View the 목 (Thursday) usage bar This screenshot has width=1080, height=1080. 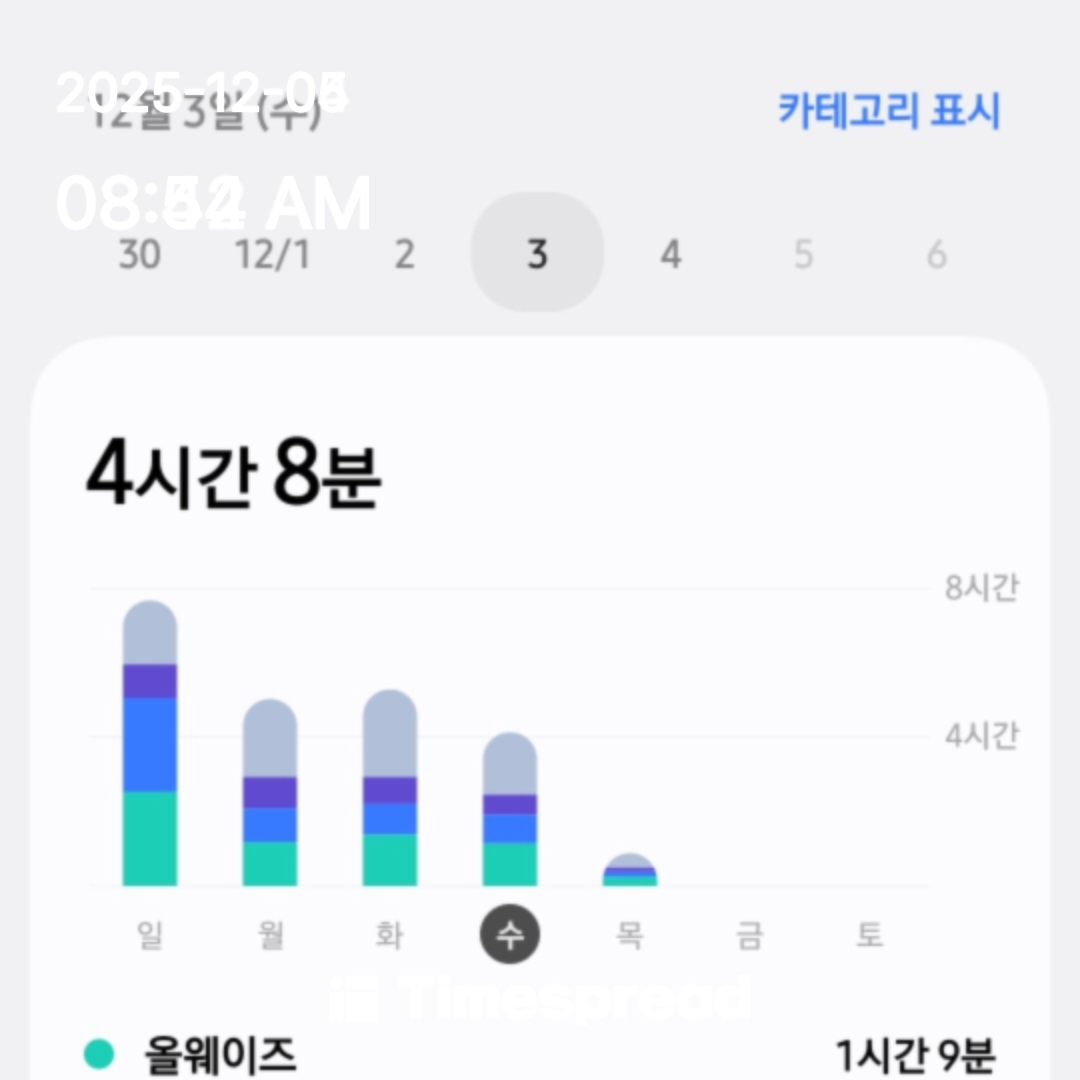click(x=630, y=870)
